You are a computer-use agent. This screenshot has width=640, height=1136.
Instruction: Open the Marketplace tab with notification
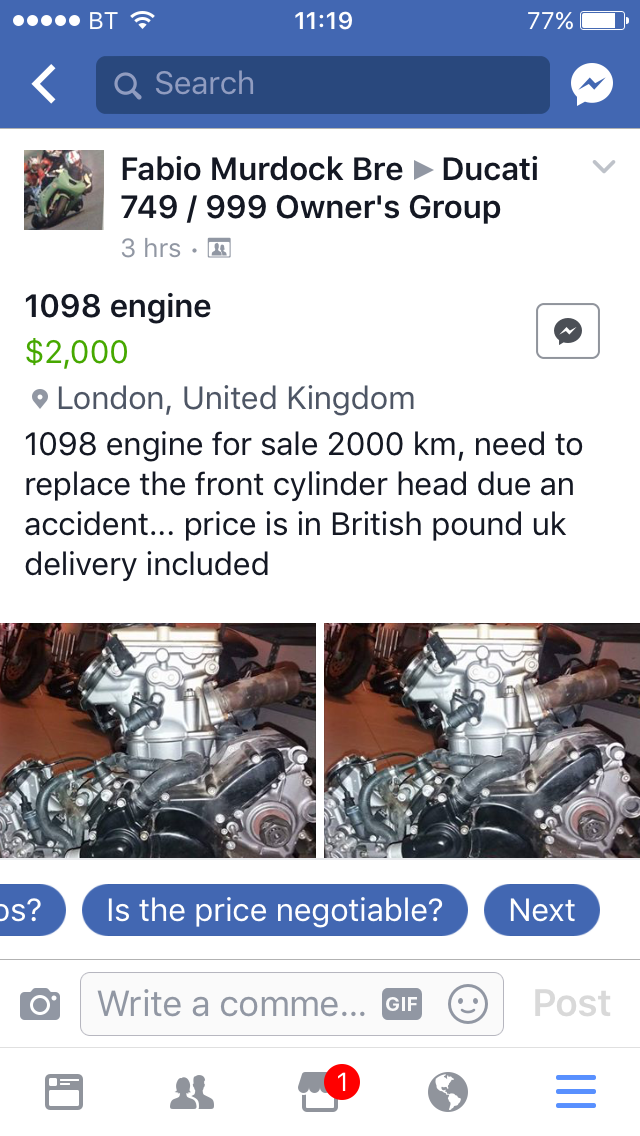tap(320, 1092)
